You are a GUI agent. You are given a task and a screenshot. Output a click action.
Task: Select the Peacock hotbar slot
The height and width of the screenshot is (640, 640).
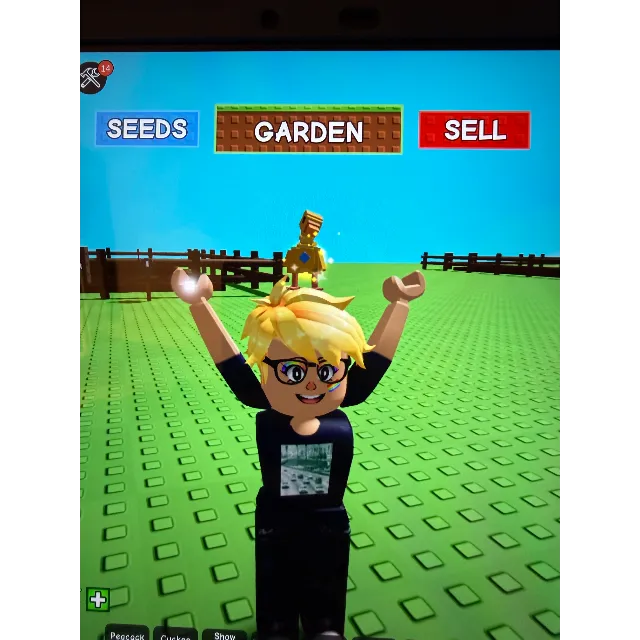[x=127, y=635]
